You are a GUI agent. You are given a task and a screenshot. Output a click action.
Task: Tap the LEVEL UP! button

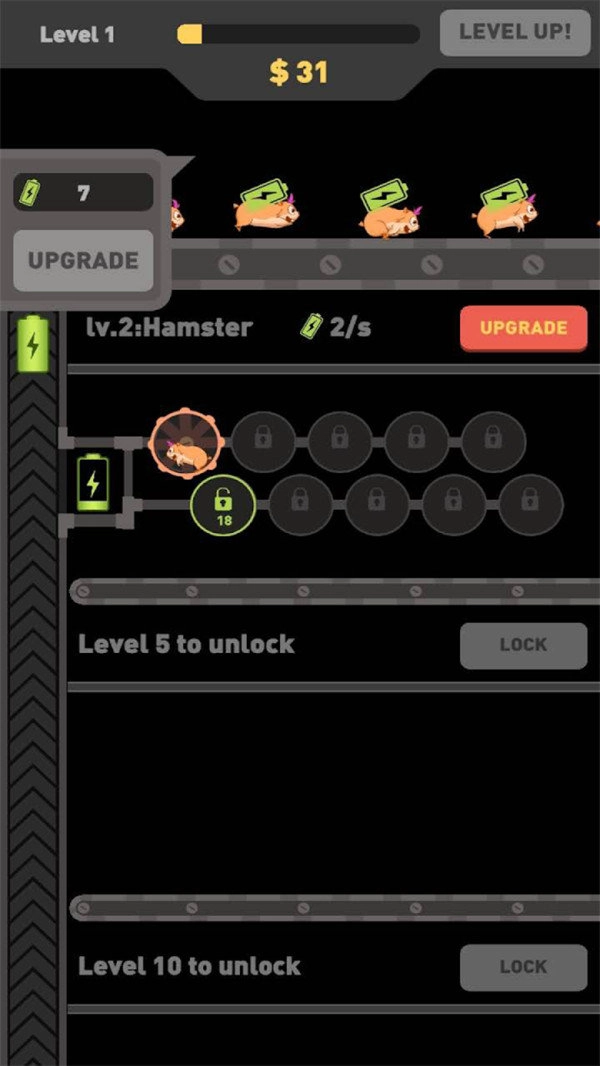click(515, 32)
